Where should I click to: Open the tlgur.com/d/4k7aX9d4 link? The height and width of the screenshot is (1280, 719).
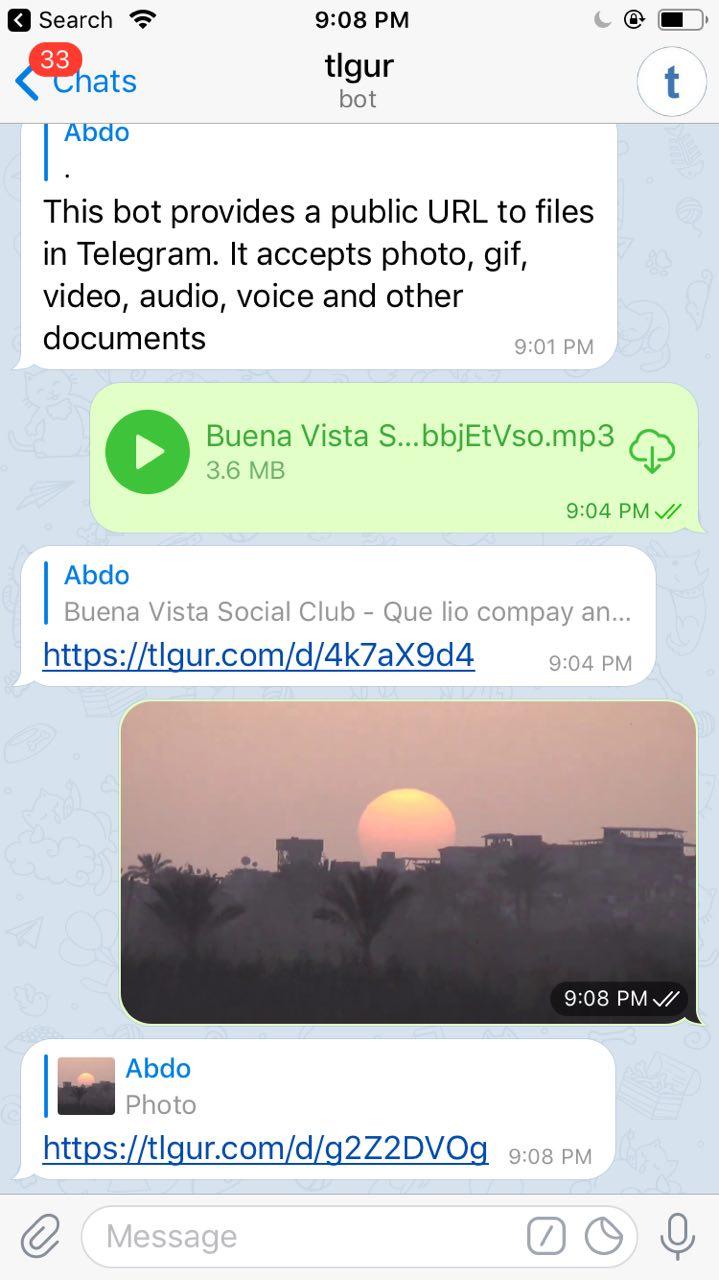coord(258,655)
